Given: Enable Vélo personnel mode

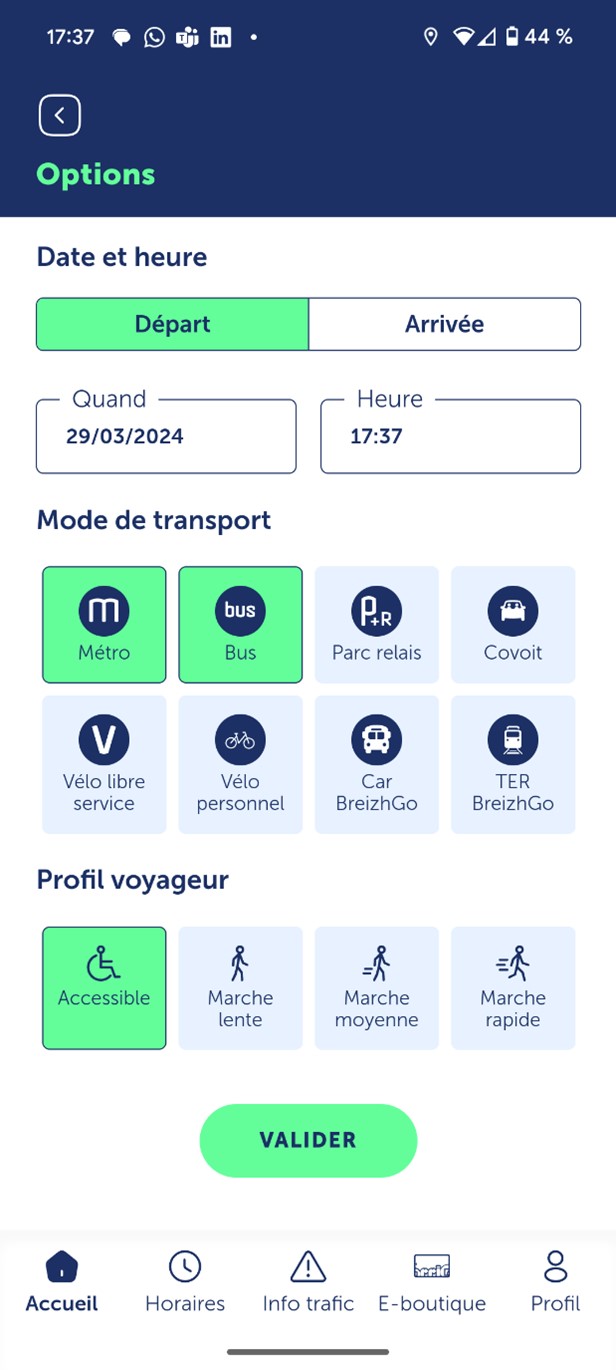Looking at the screenshot, I should point(240,765).
